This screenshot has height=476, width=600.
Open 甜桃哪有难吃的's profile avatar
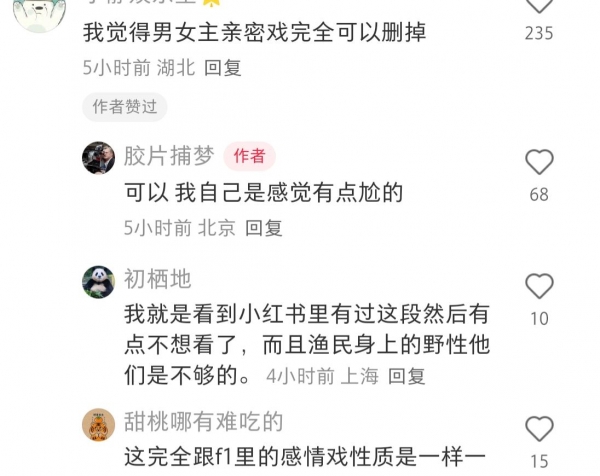[x=98, y=425]
